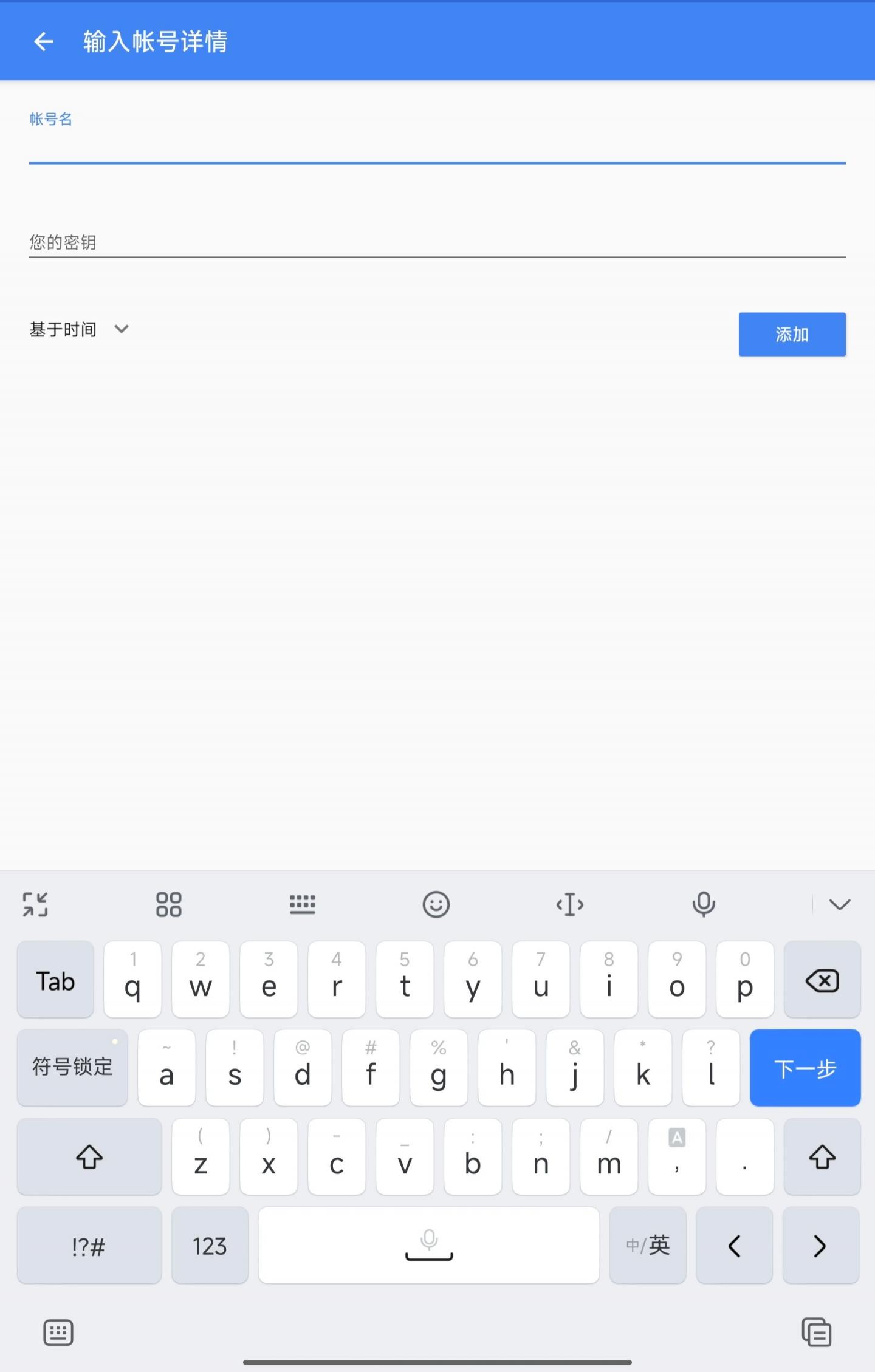
Task: Enable the 符号锁定 key
Action: (x=72, y=1067)
